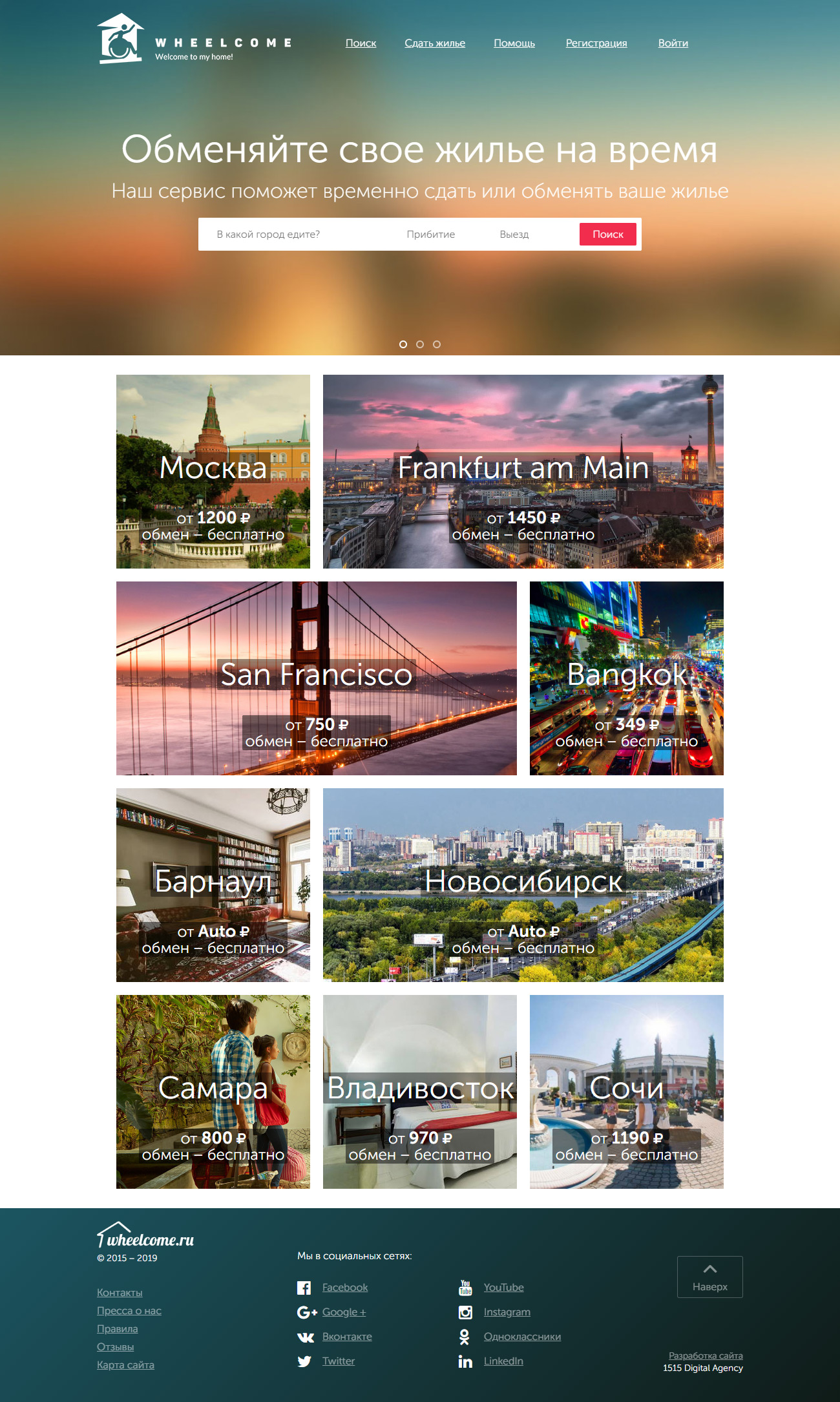Open Контакты in the footer
Viewport: 840px width, 1402px height.
(120, 1293)
